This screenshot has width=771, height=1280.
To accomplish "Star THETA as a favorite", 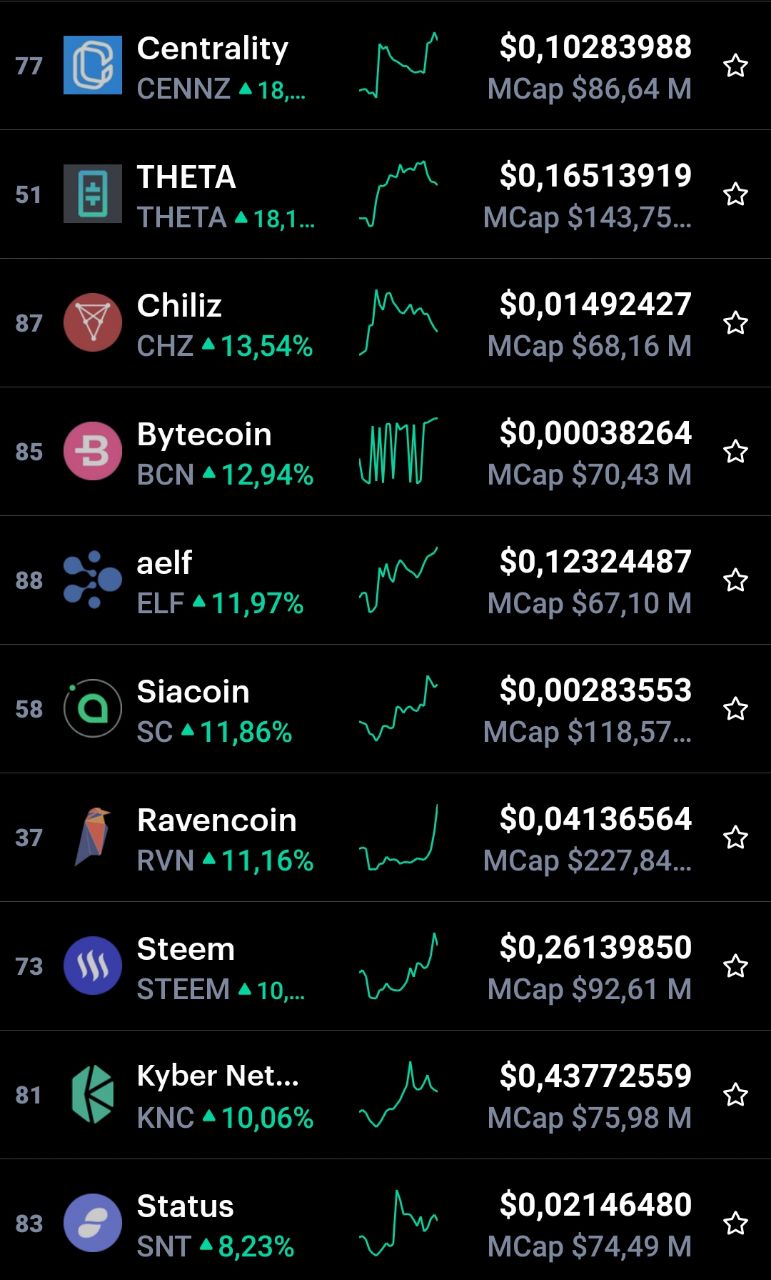I will pyautogui.click(x=736, y=194).
